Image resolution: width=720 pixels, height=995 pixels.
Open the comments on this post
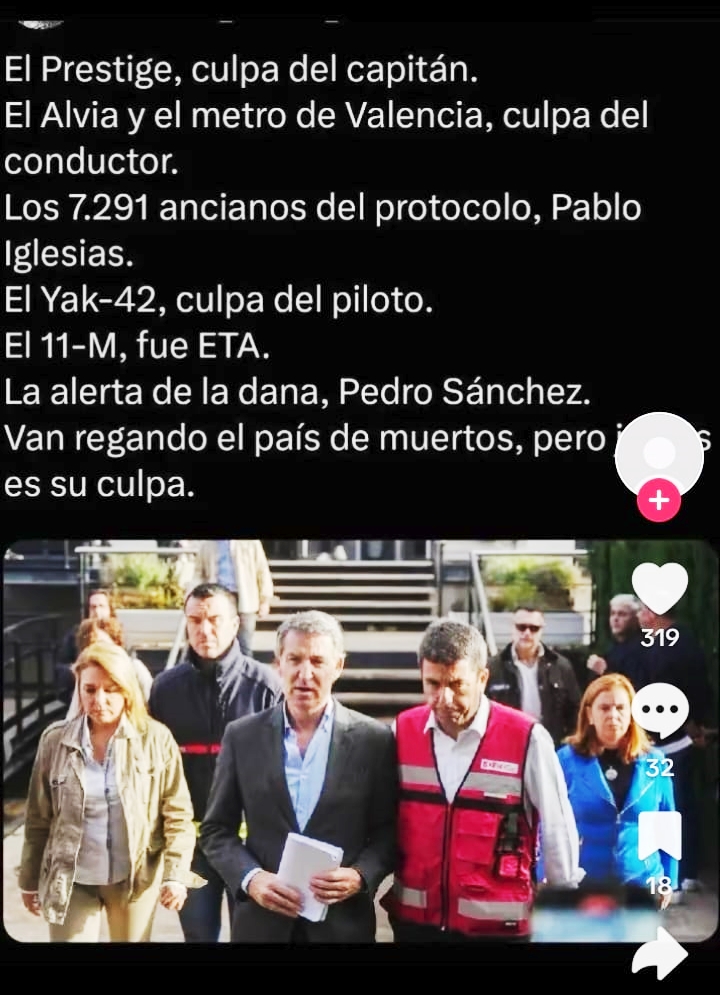click(660, 711)
